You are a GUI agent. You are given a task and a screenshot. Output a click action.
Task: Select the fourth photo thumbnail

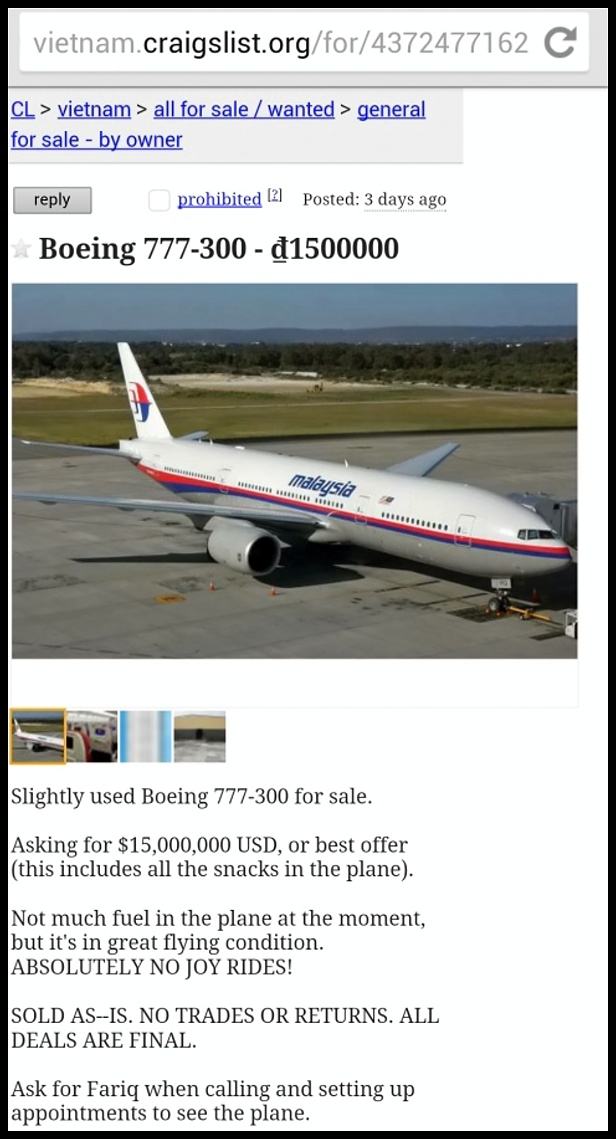click(200, 737)
